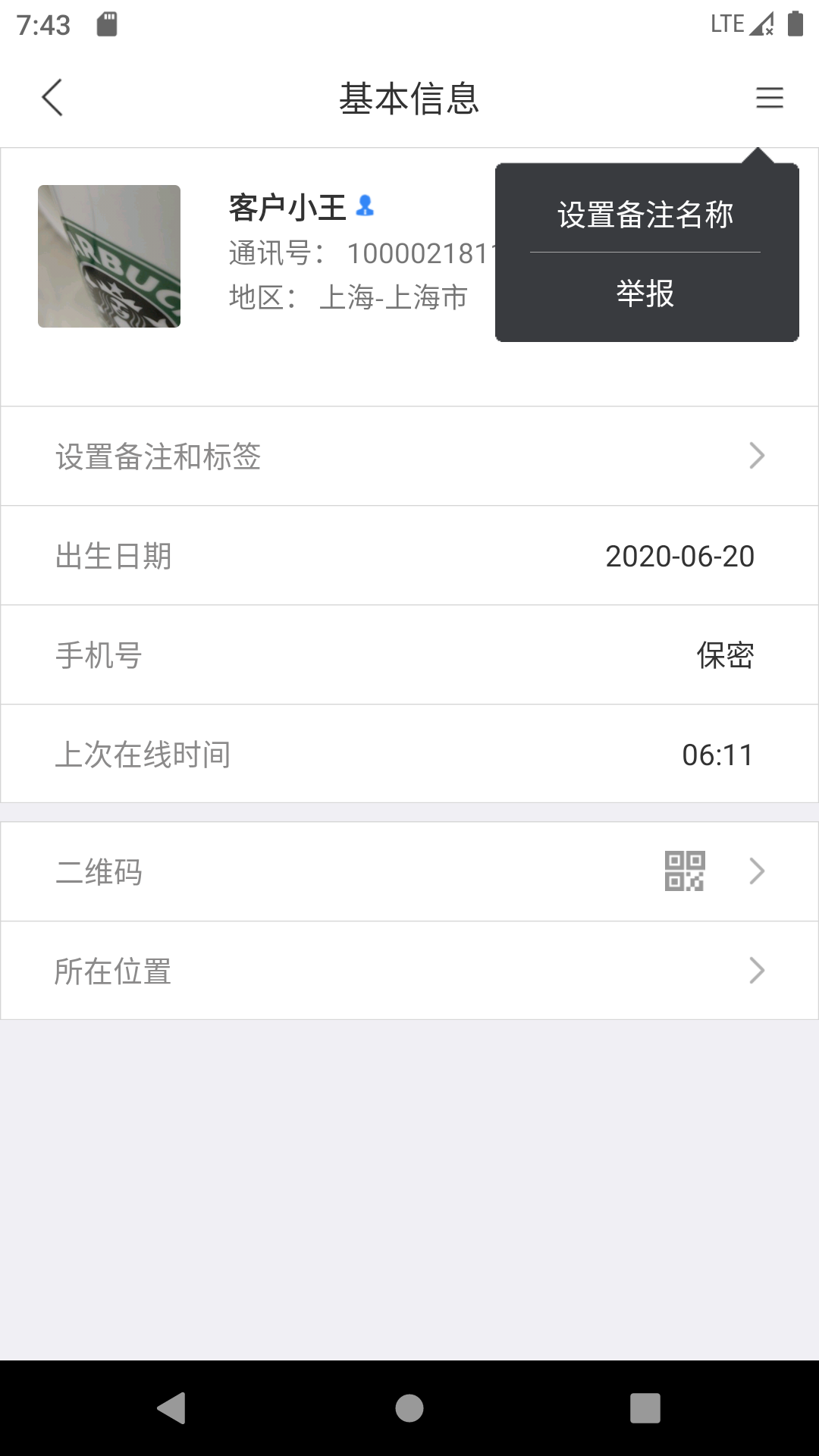Open the hamburger menu at top right
819x1456 pixels.
click(769, 98)
